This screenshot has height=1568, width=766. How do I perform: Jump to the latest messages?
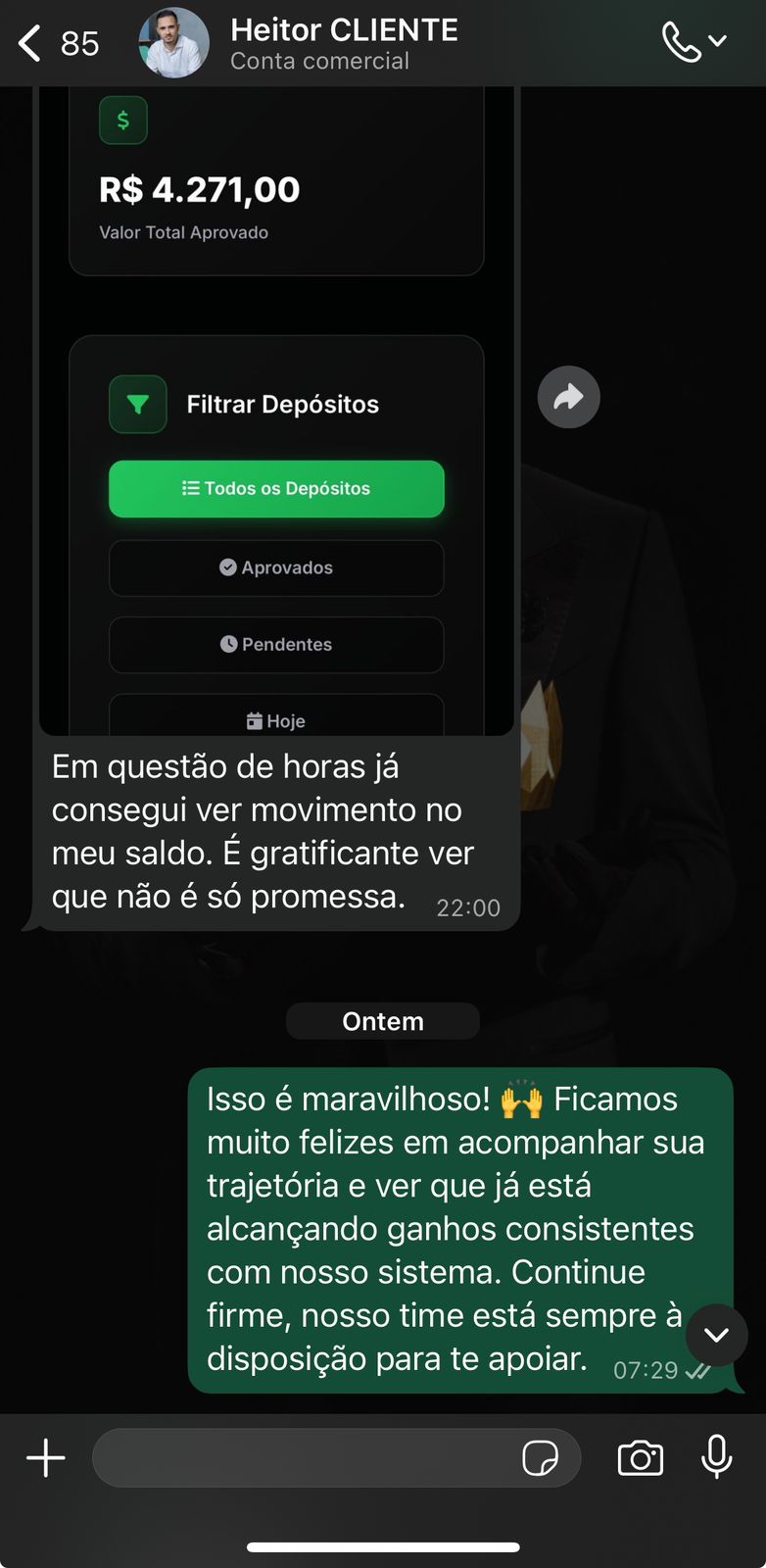[x=716, y=1335]
